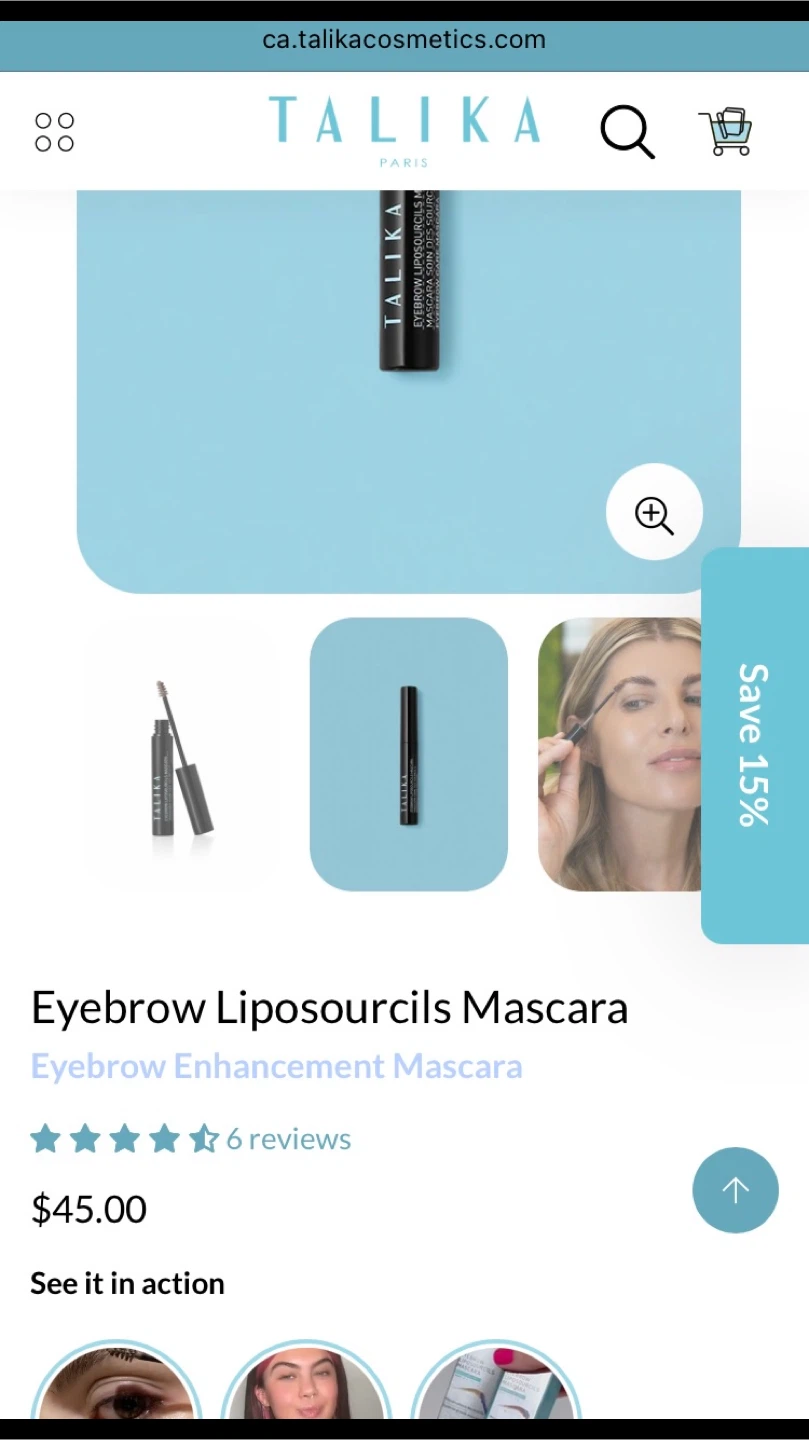
Task: Open the search magnifier icon
Action: [x=627, y=132]
